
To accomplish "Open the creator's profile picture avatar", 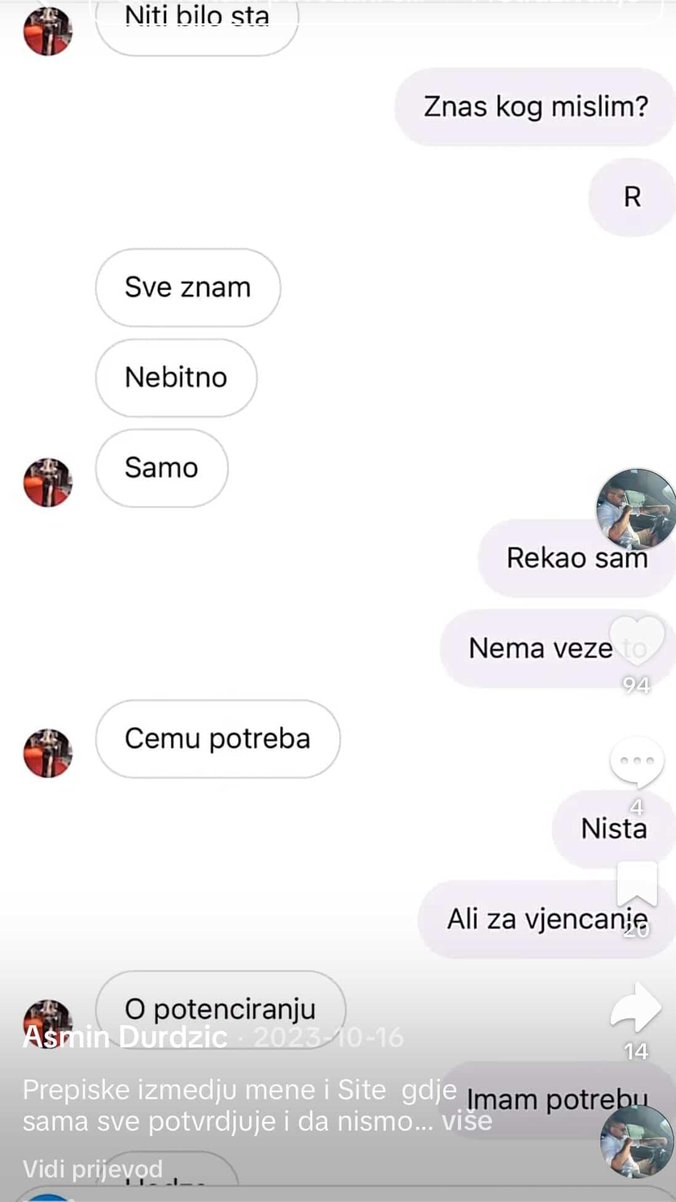I will click(x=637, y=508).
